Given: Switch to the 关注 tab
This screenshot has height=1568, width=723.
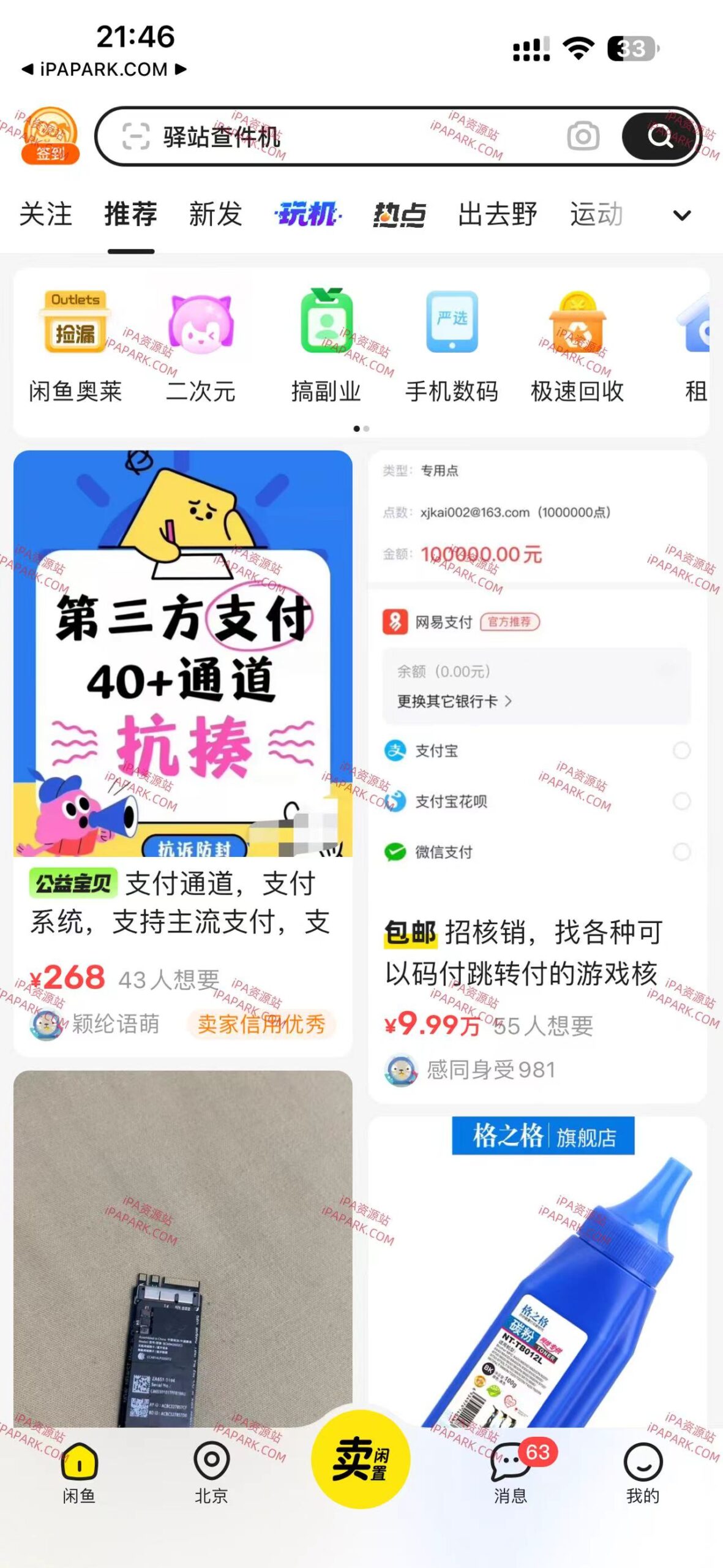Looking at the screenshot, I should coord(45,216).
